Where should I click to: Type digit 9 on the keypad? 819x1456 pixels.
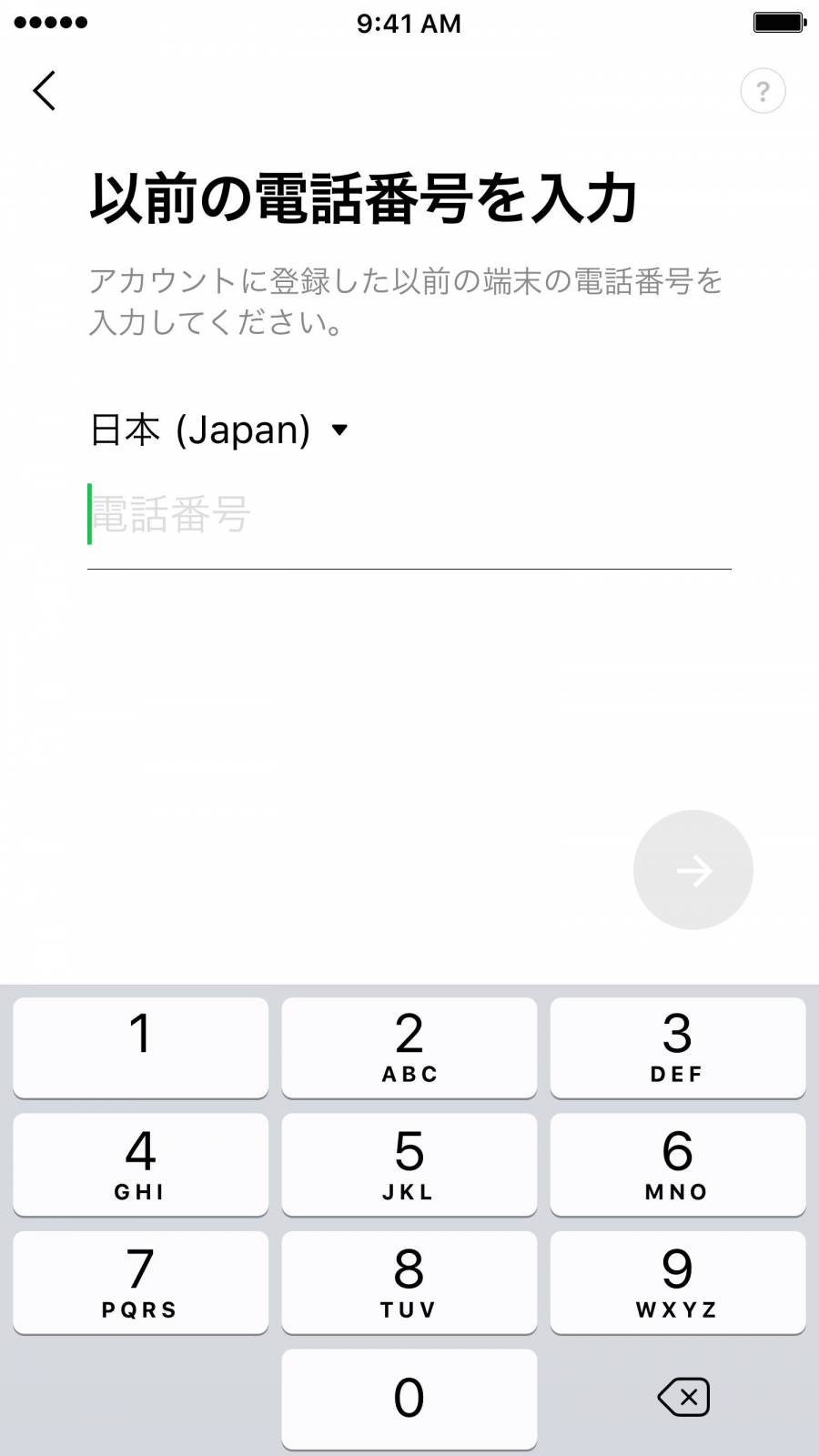point(678,1282)
